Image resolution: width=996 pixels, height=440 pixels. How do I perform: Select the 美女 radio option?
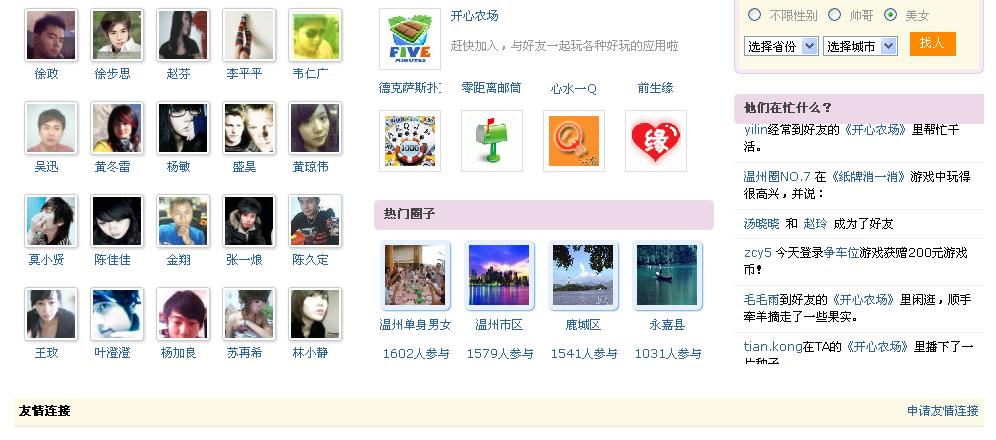(890, 15)
